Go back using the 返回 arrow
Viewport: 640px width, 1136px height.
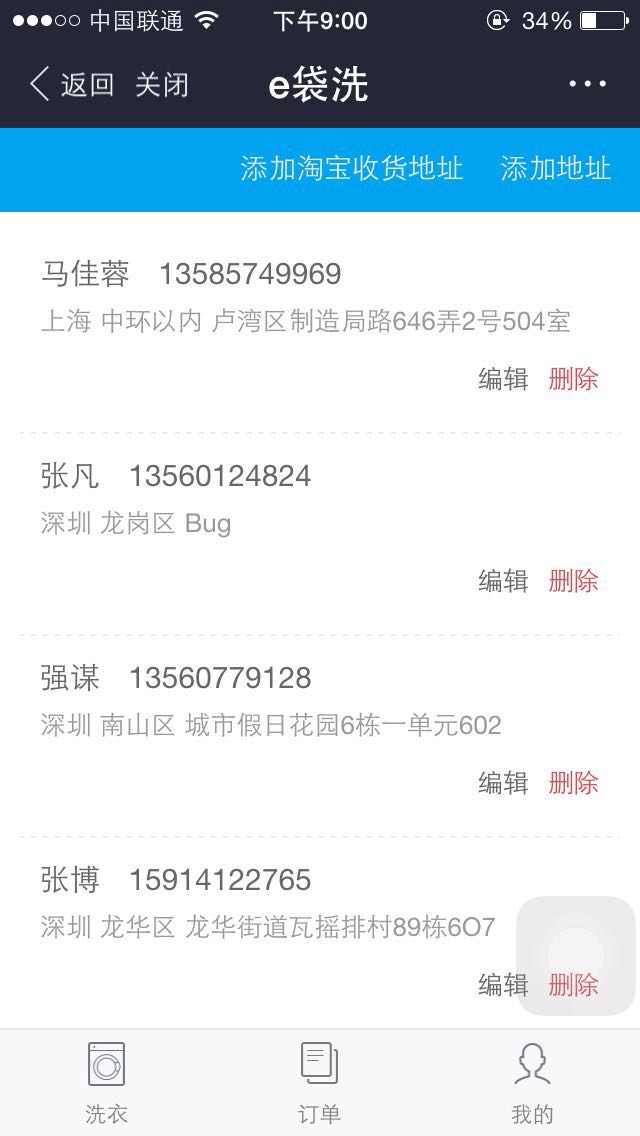(71, 84)
